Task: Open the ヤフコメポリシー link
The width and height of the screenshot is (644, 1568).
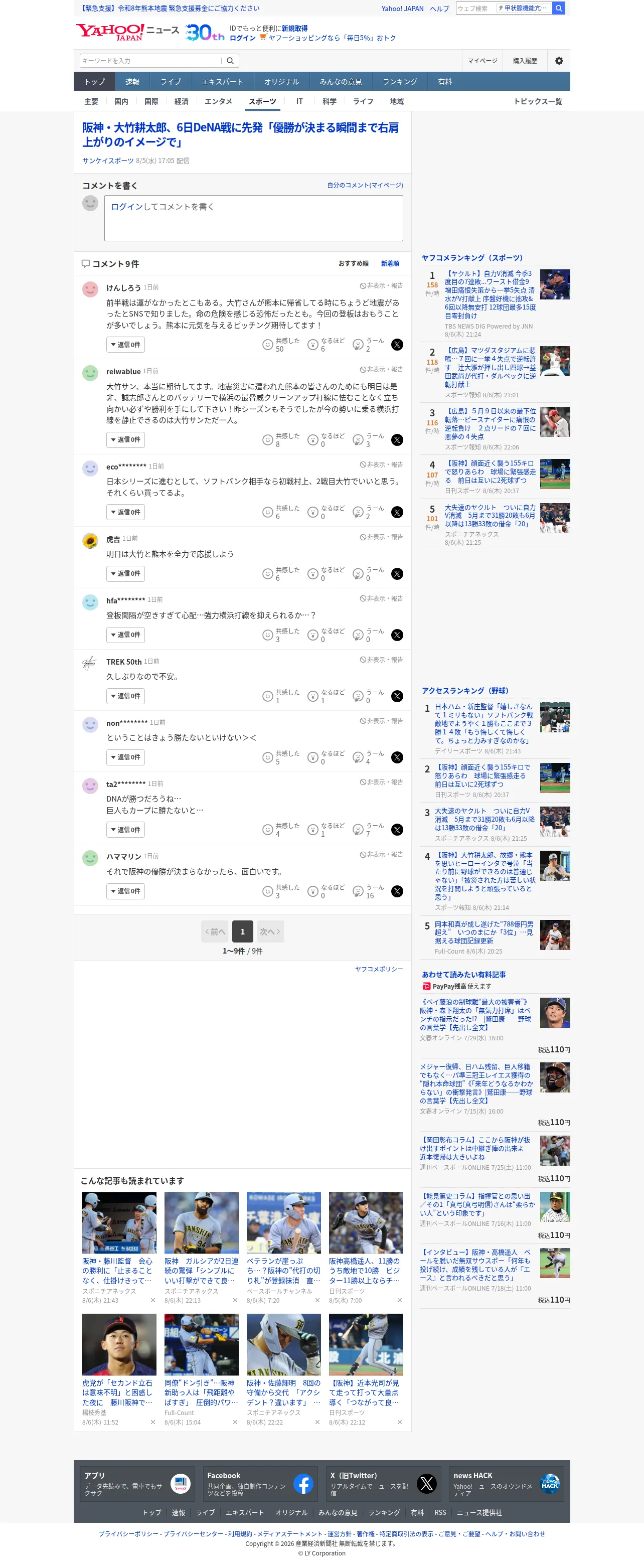Action: coord(379,969)
